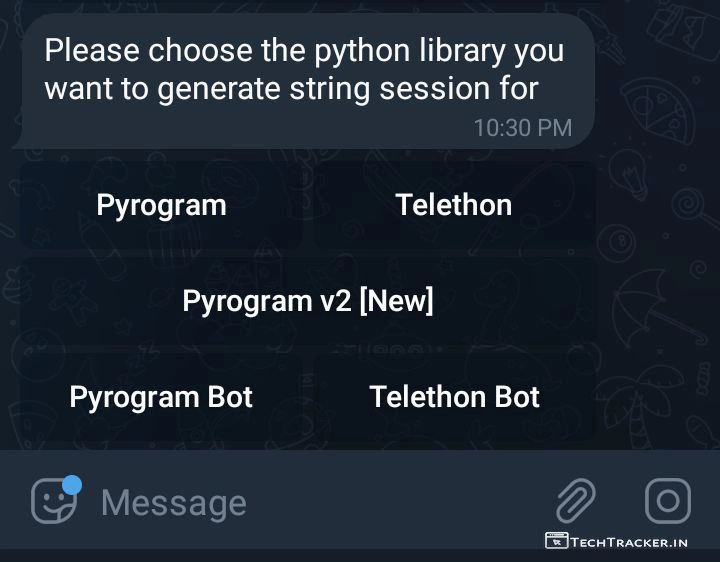This screenshot has width=720, height=562.
Task: Choose the Telethon button
Action: coord(453,205)
